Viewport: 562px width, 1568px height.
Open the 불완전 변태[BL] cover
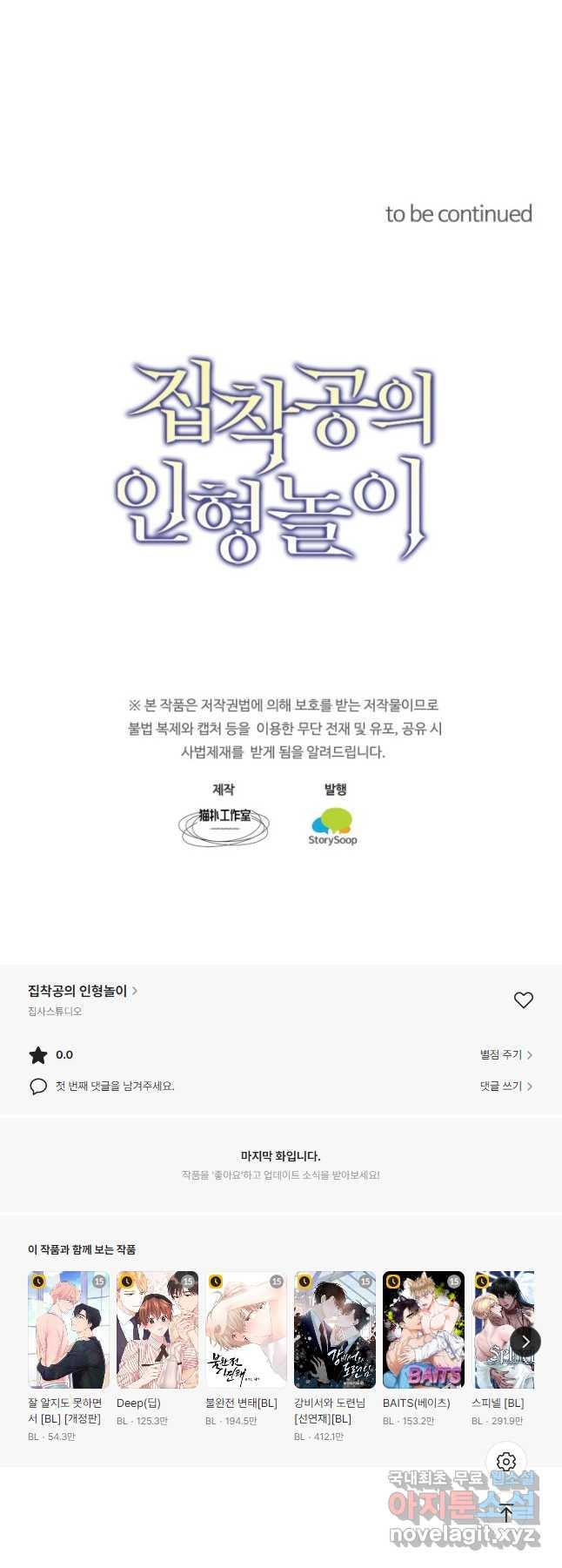pos(246,1329)
